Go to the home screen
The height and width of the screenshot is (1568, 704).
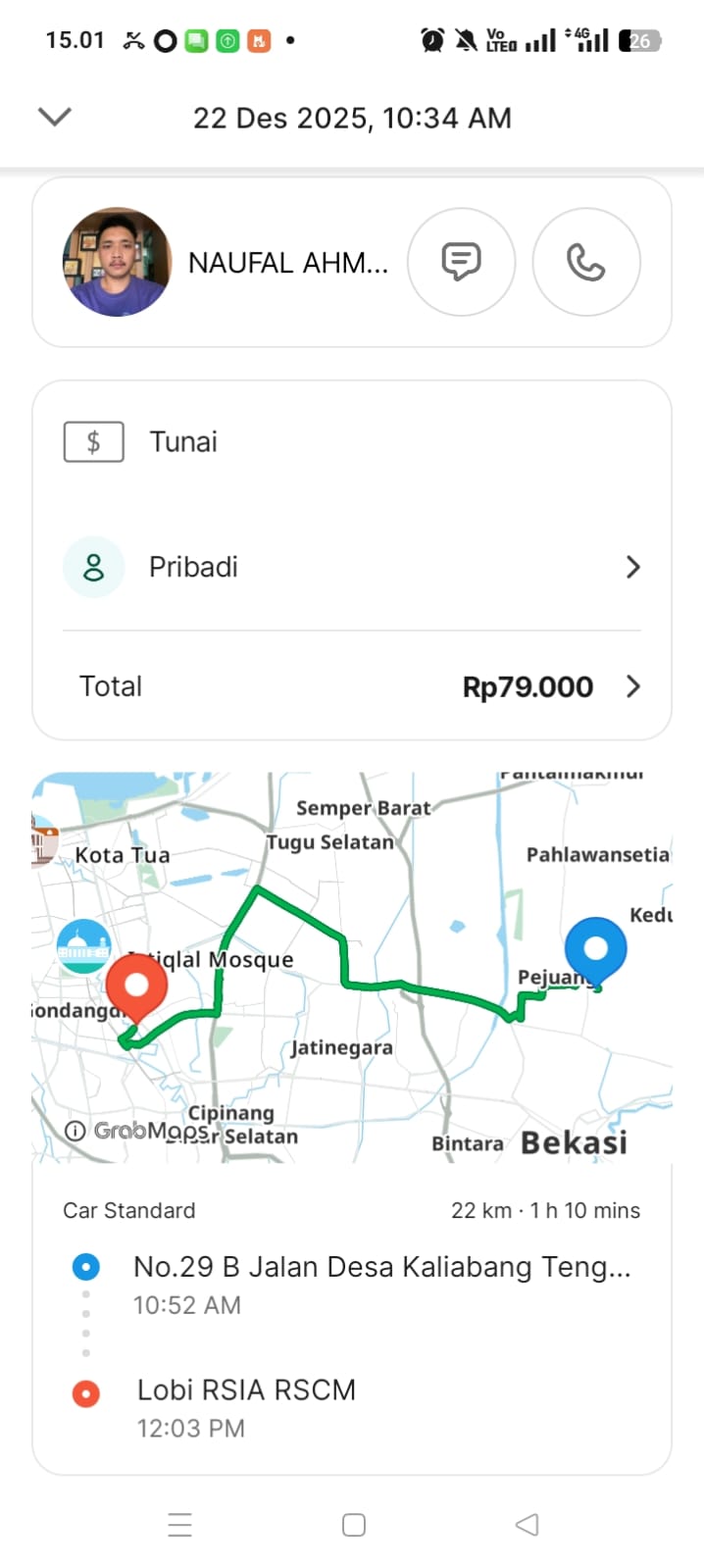click(x=354, y=1524)
